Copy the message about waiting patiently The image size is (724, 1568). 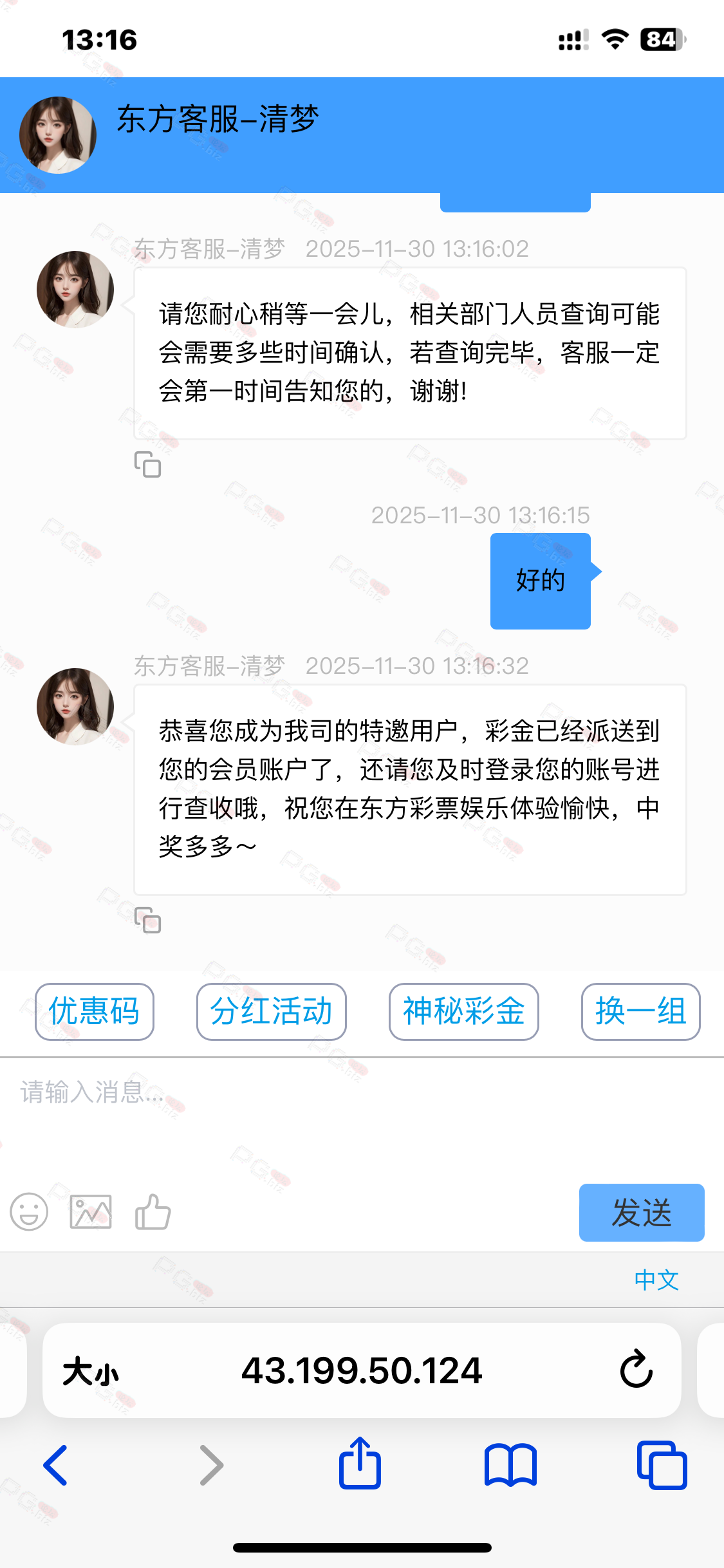(147, 465)
